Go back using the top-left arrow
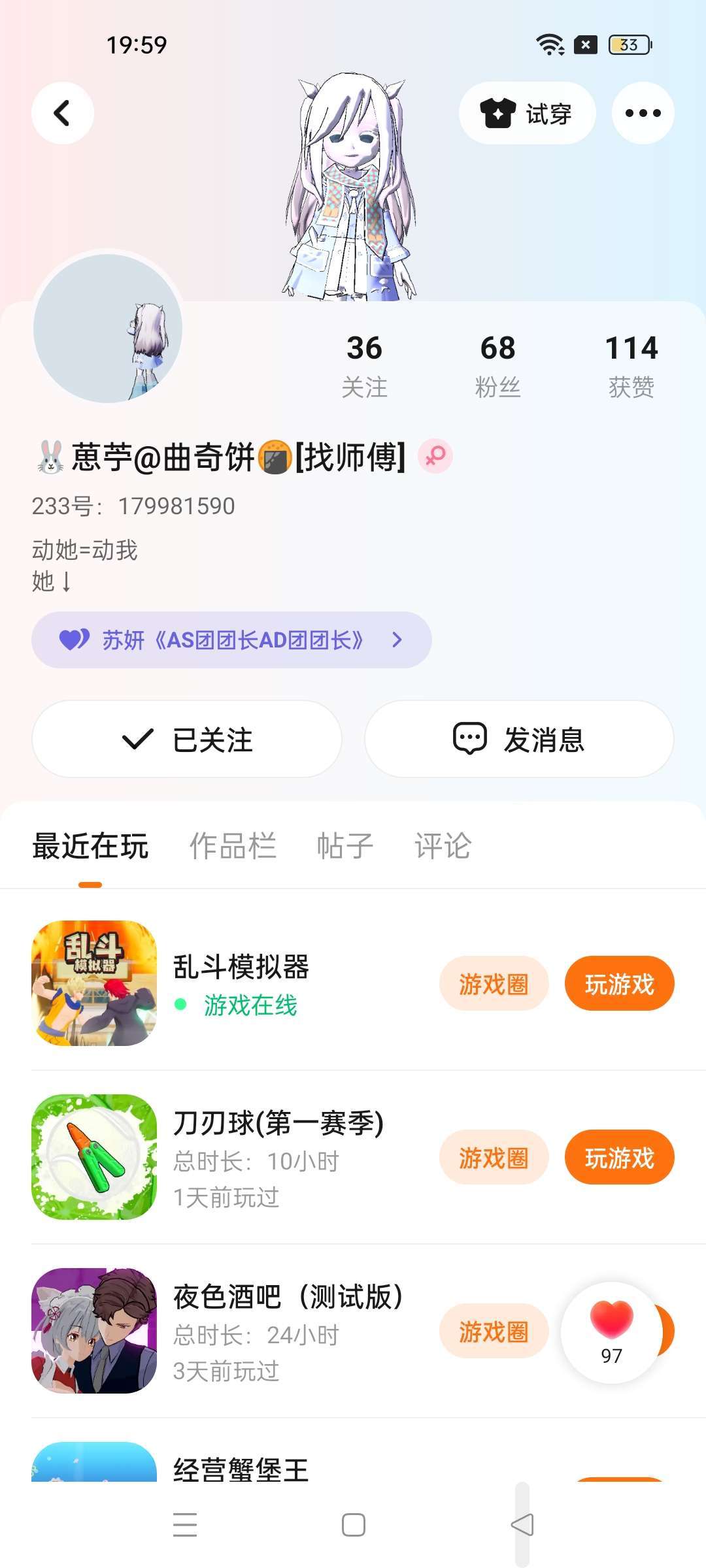The width and height of the screenshot is (706, 1568). (63, 113)
